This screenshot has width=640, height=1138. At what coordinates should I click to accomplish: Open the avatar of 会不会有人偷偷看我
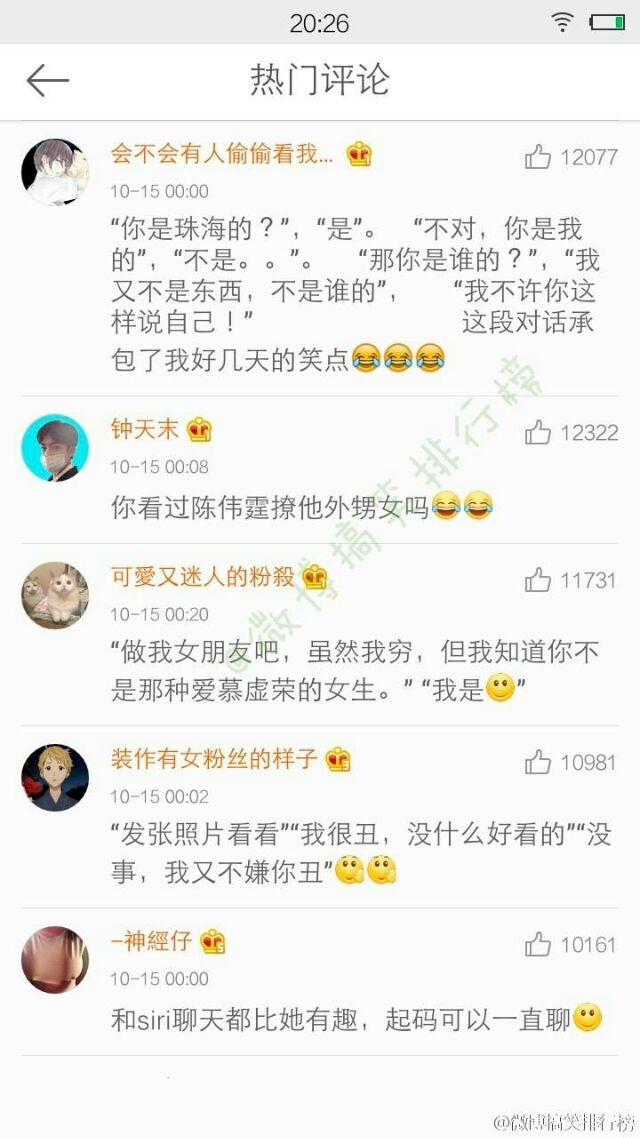click(x=55, y=172)
